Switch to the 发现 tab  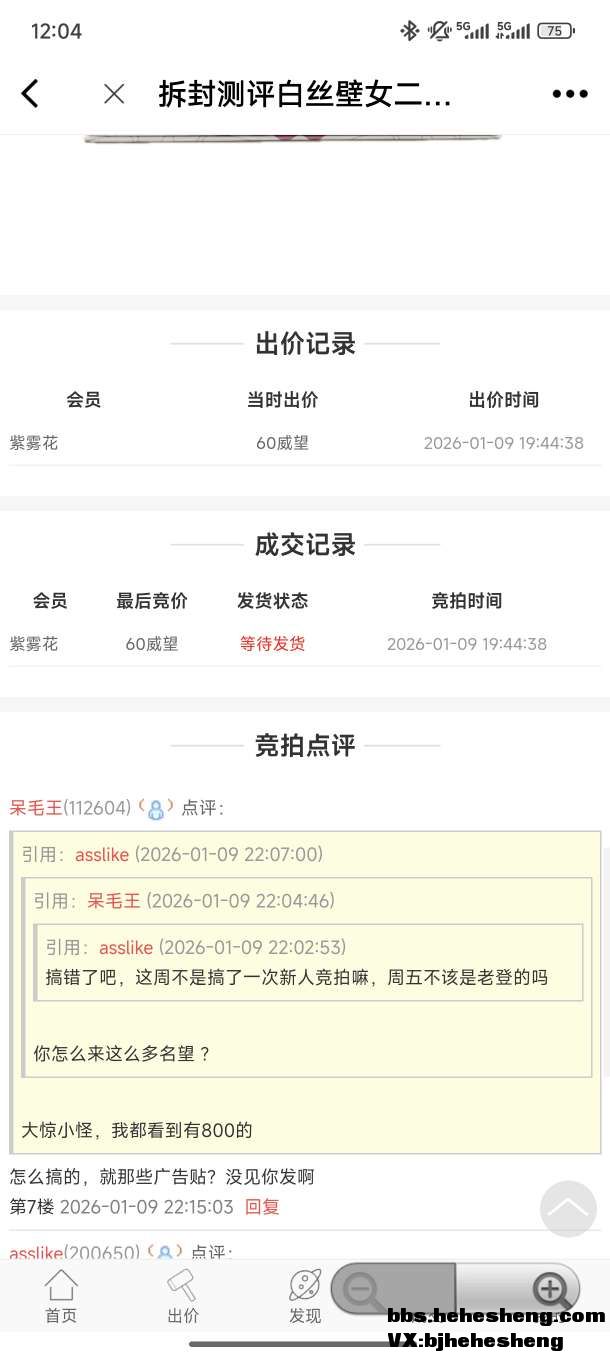click(305, 1296)
